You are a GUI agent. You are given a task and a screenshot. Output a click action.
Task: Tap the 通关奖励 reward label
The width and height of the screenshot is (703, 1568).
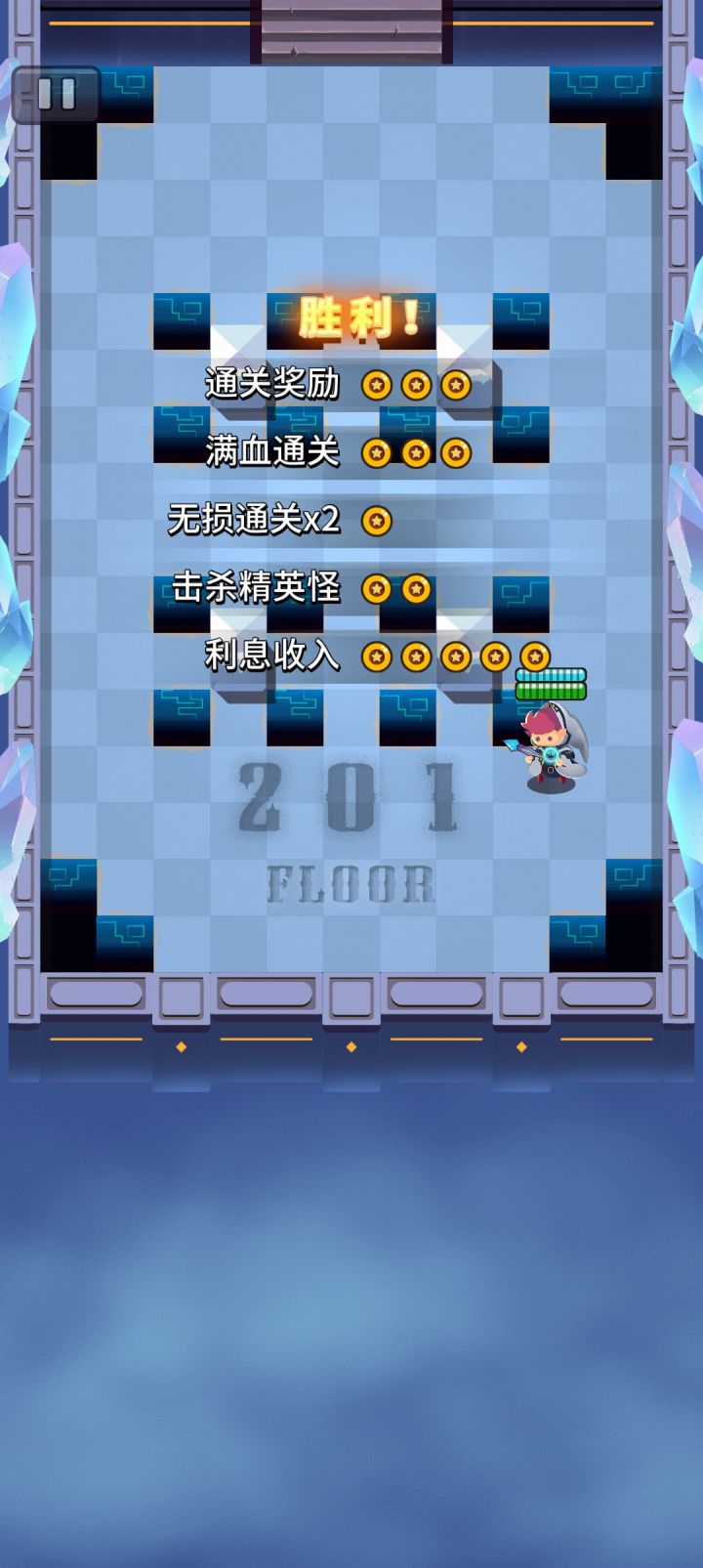click(x=269, y=383)
